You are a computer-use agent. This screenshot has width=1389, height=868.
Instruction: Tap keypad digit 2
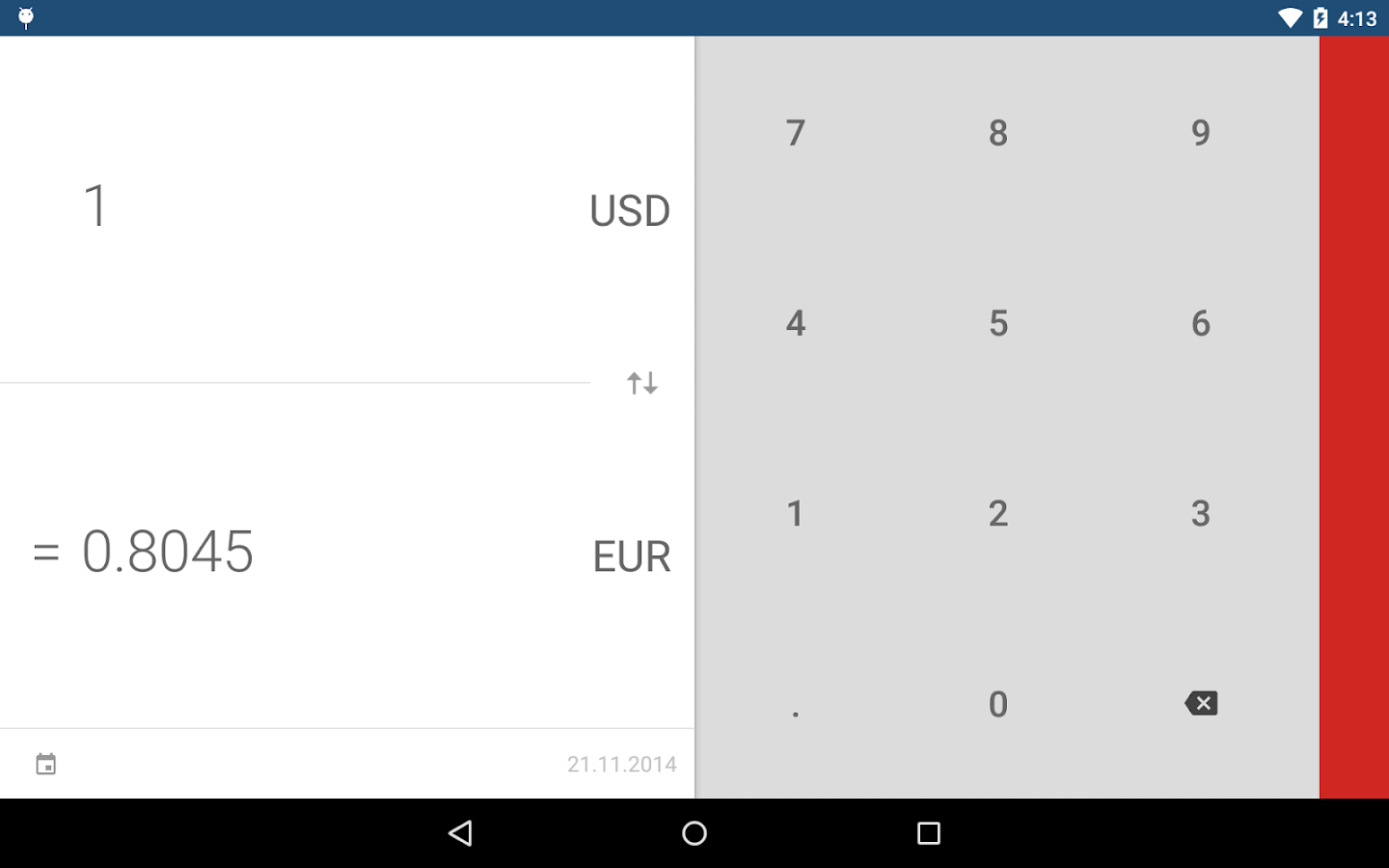tap(998, 513)
